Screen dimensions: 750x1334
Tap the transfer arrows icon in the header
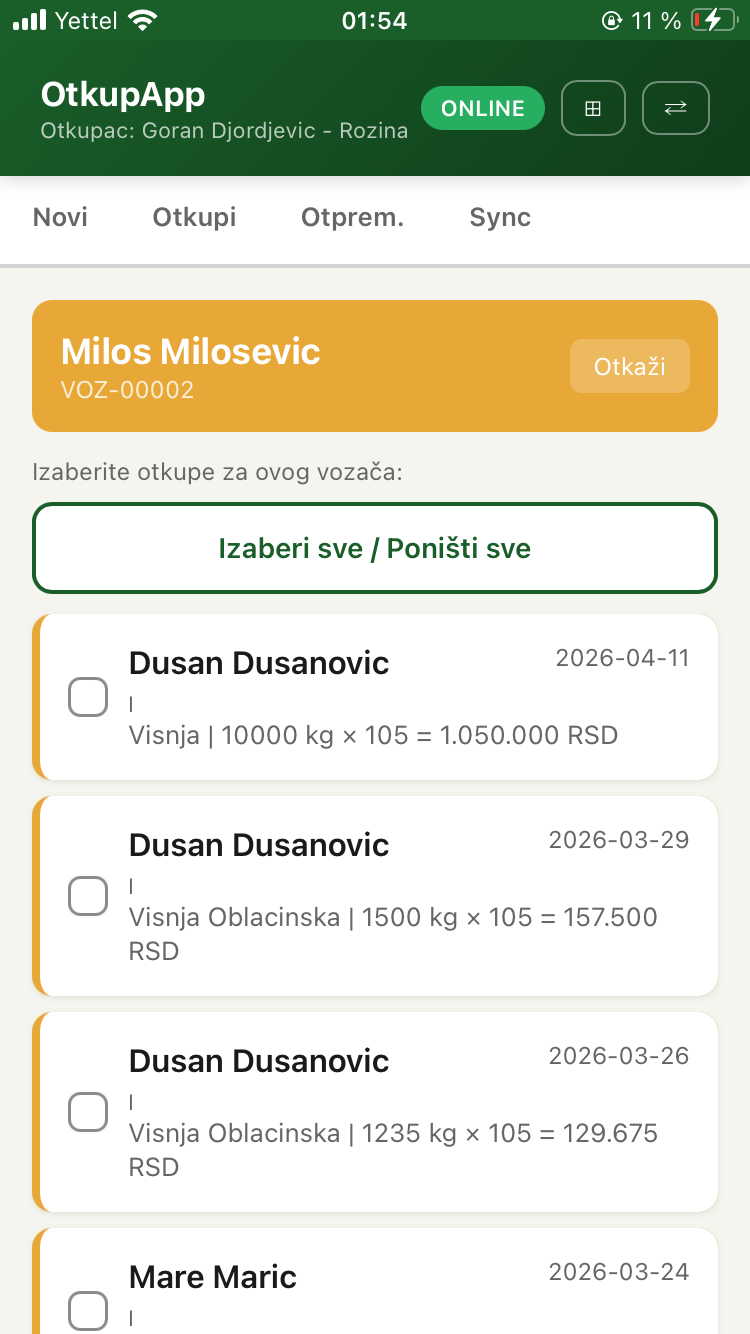pos(675,108)
